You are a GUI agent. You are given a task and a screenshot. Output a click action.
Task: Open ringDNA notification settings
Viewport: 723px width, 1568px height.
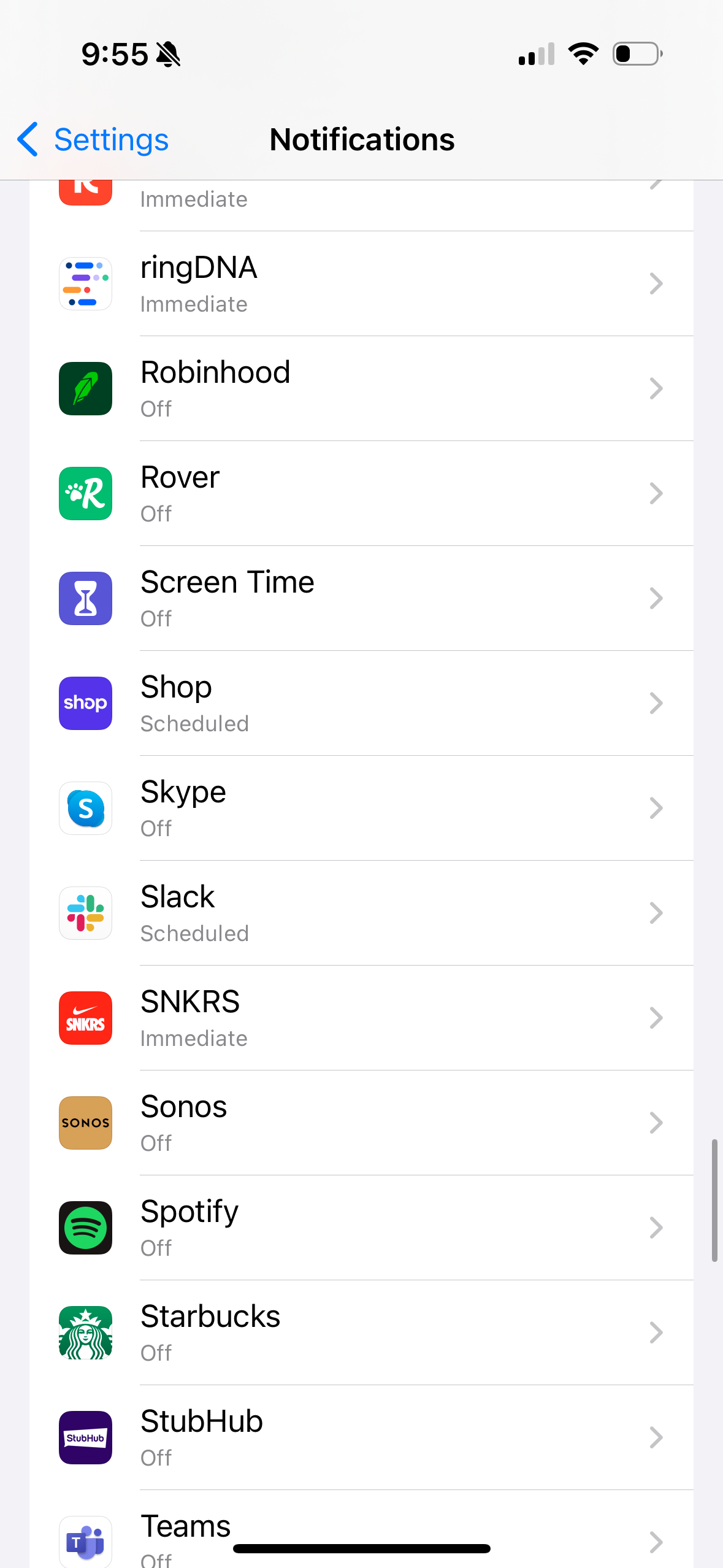click(361, 284)
